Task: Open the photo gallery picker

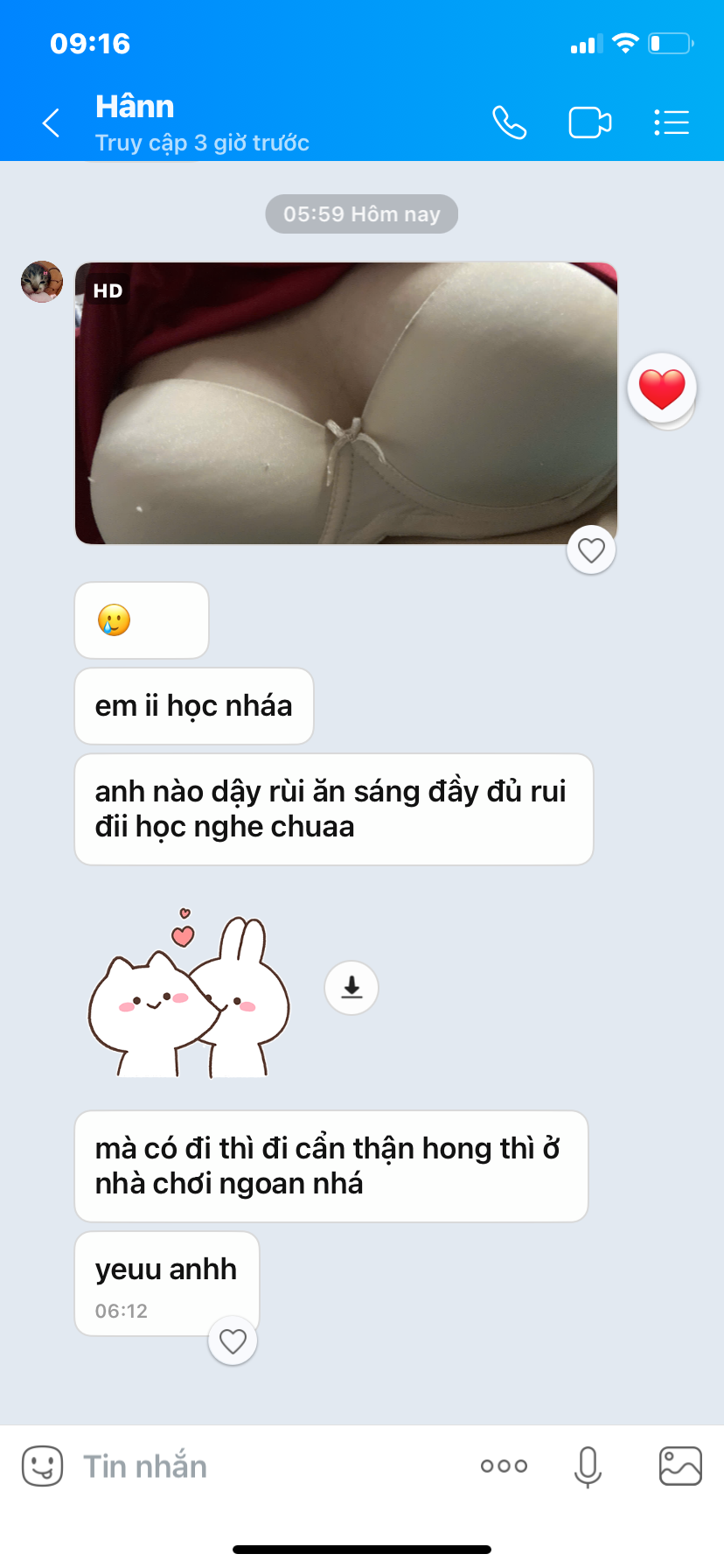Action: [680, 1466]
